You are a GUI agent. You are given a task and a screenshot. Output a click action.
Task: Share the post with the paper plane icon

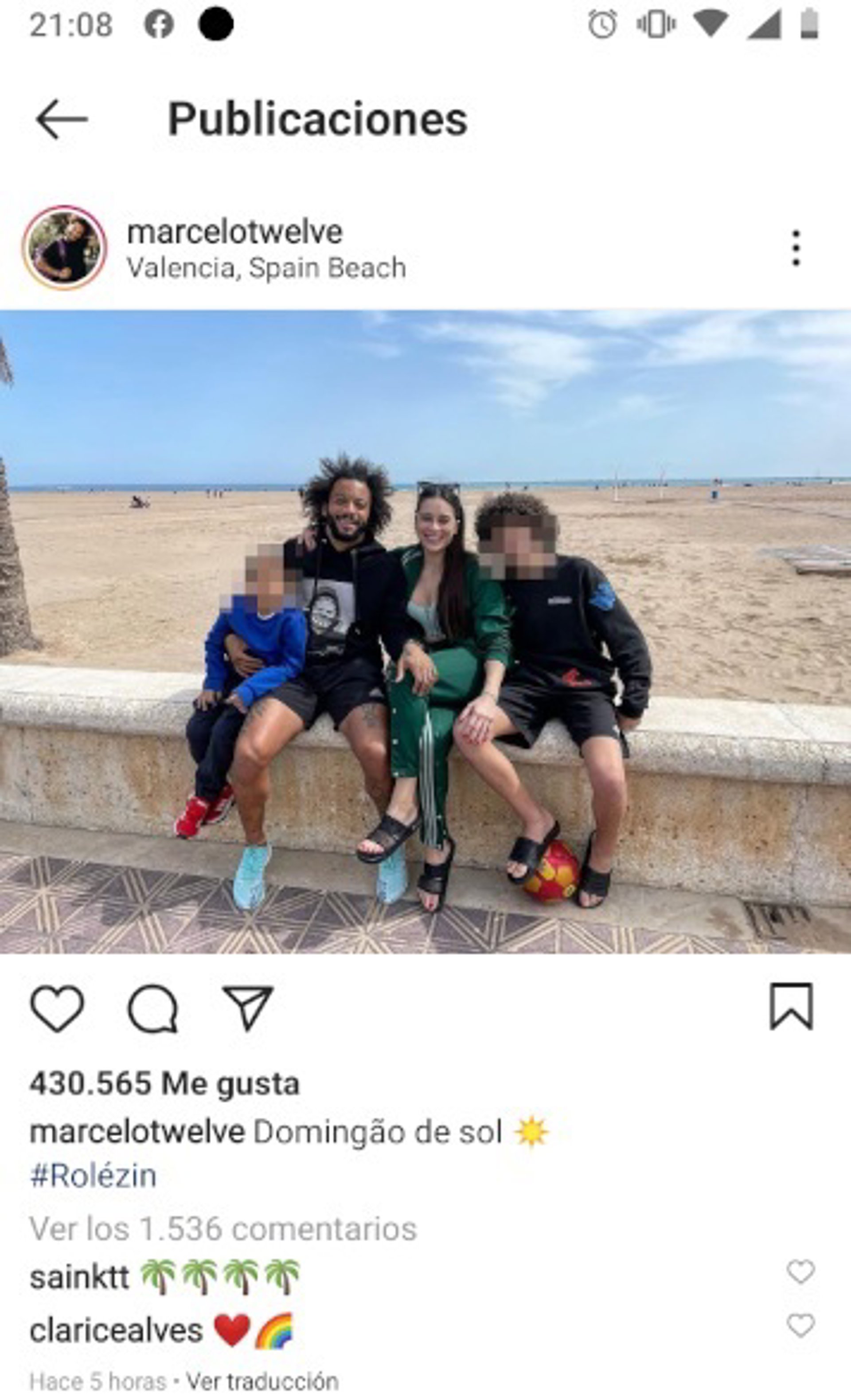pos(247,1008)
